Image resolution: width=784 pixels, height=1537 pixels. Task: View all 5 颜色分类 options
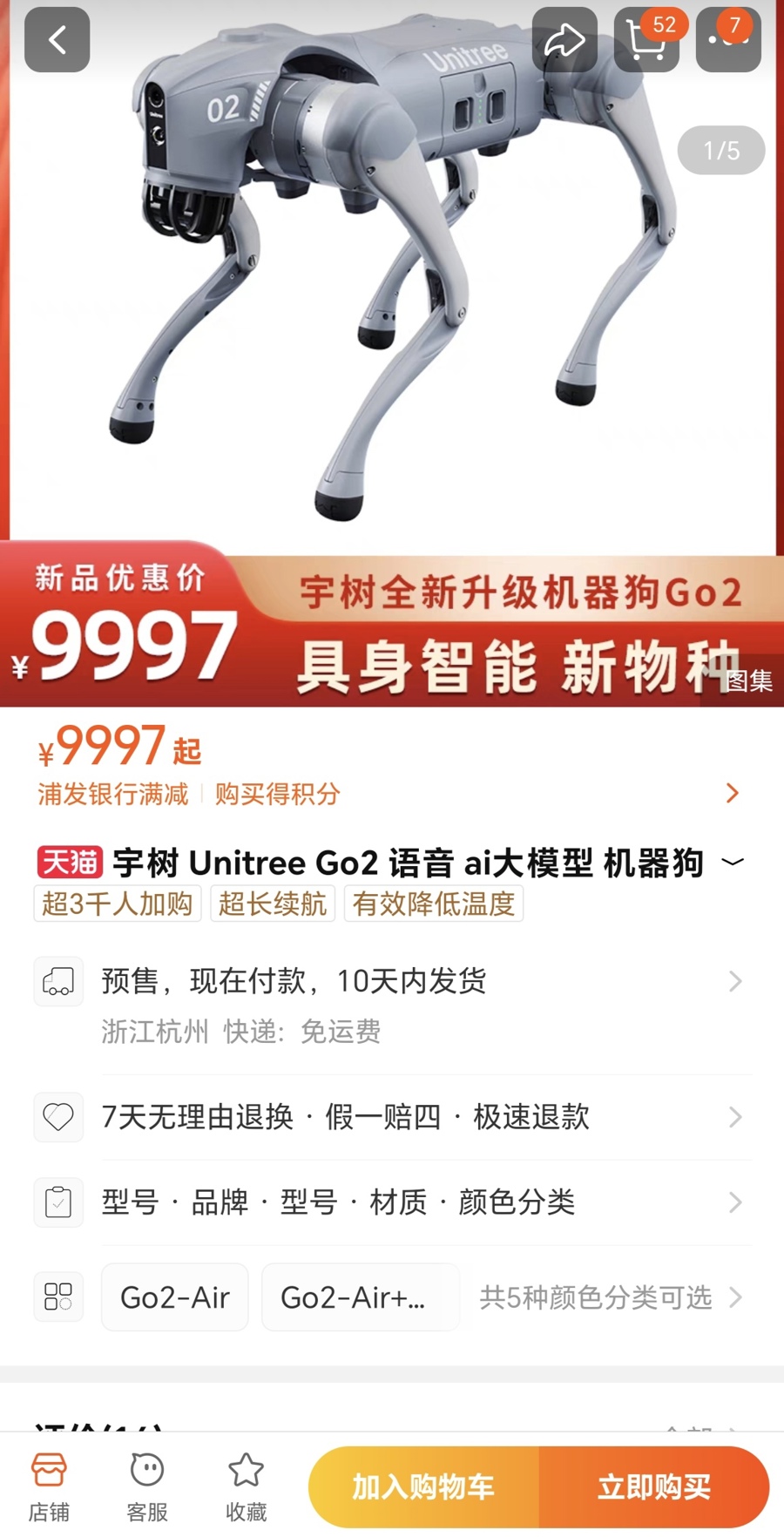click(x=610, y=1297)
